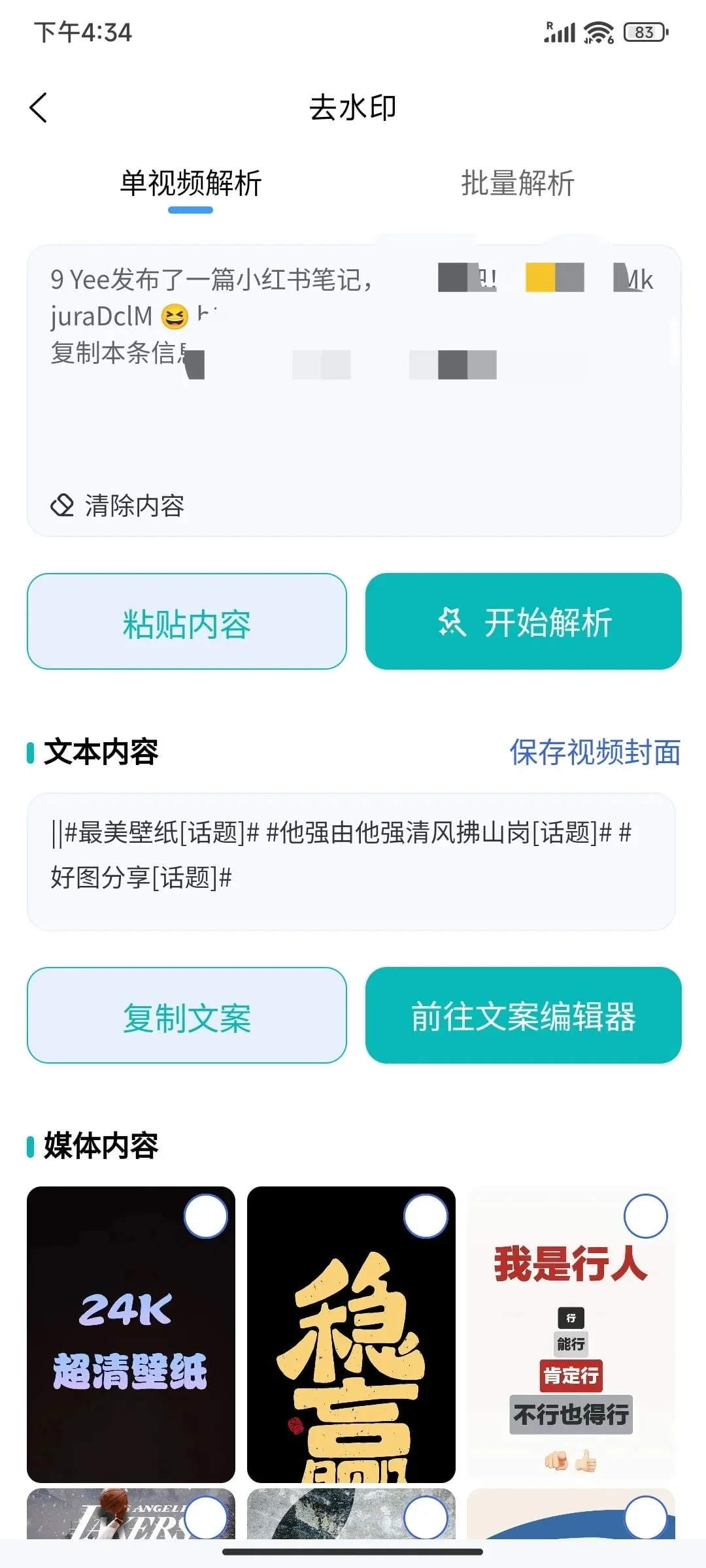
Task: Switch to the 单视频解析 tab
Action: click(189, 184)
